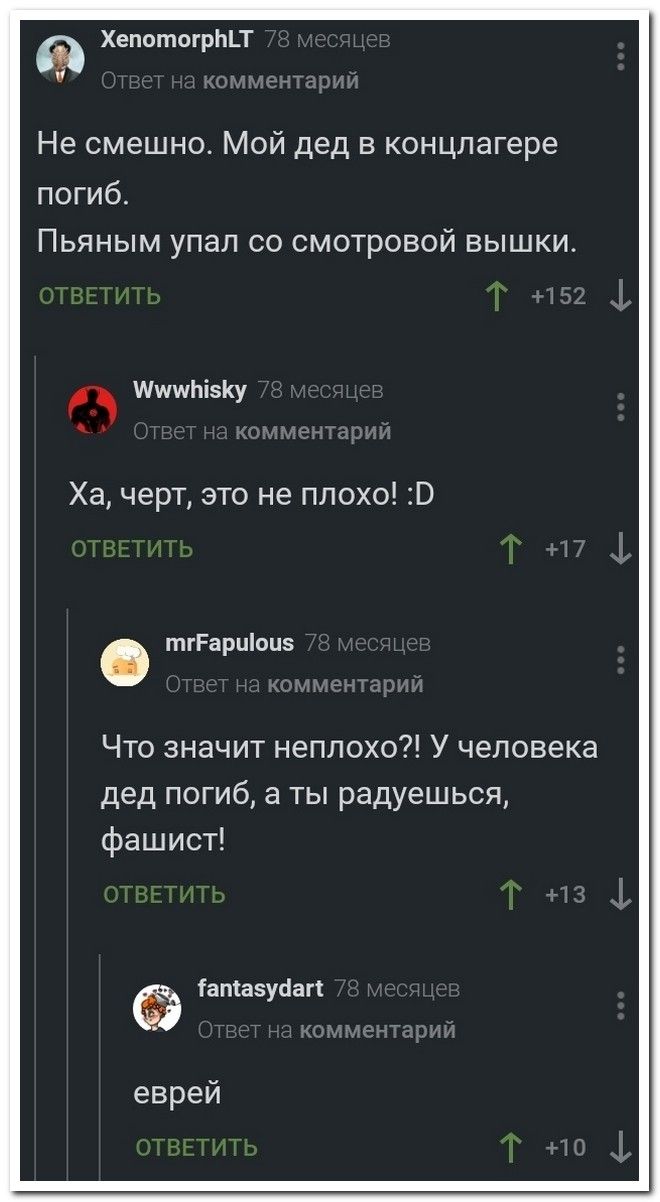Downvote mrFapulous's comment

621,894
